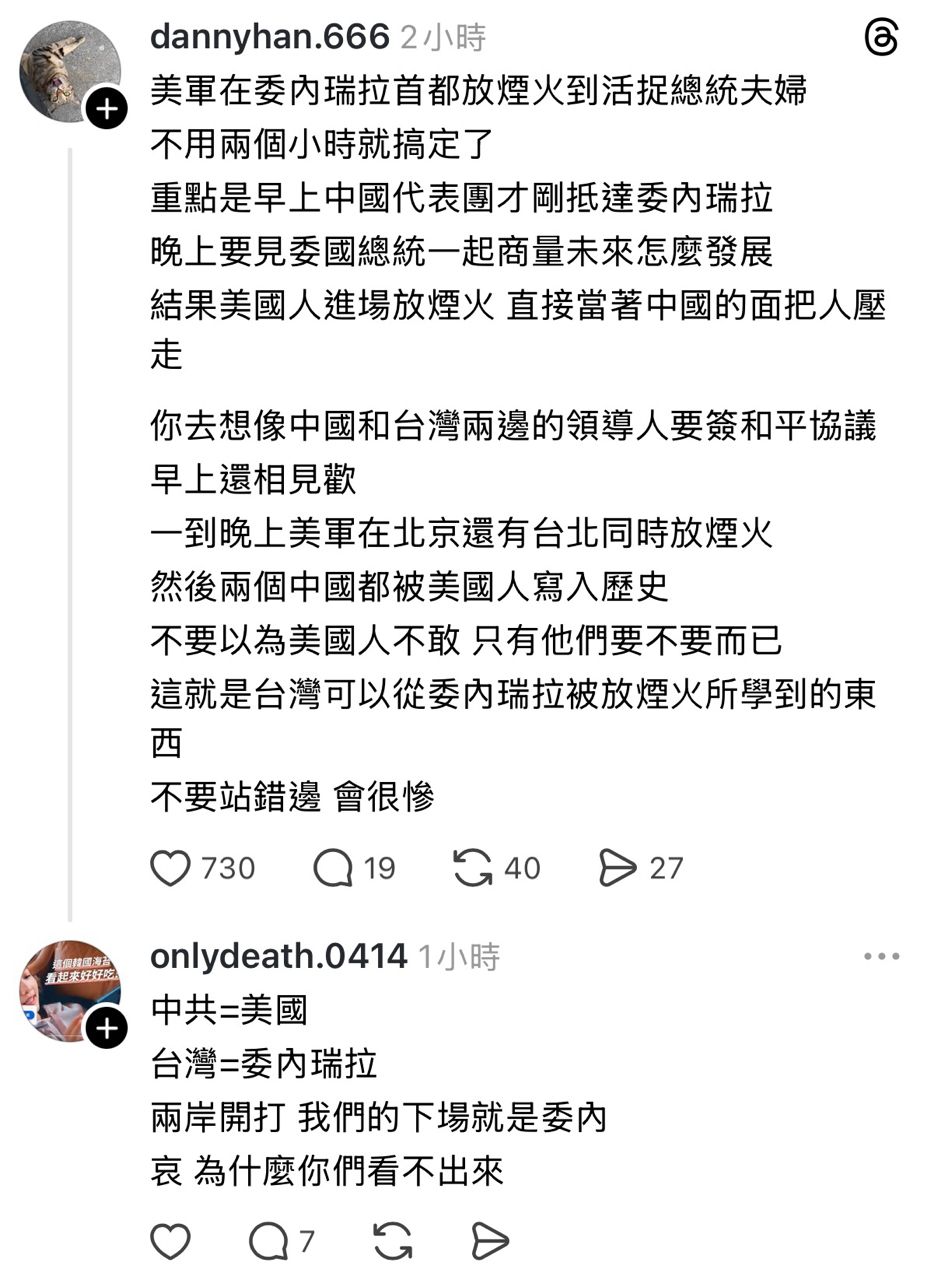
Task: Share dannyhan.666's post via send icon
Action: click(x=618, y=868)
